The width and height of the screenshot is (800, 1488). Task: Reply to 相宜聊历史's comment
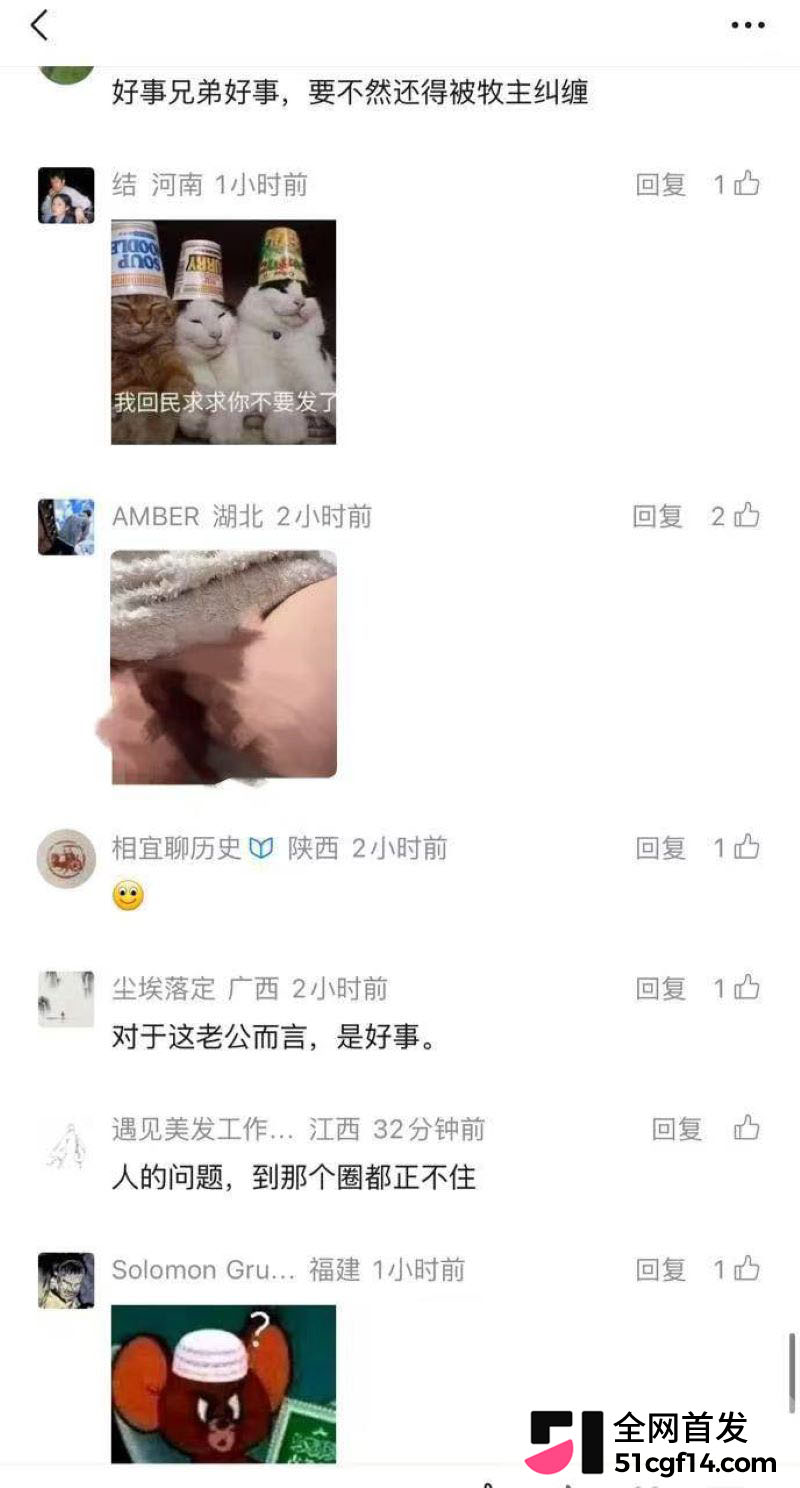coord(660,848)
